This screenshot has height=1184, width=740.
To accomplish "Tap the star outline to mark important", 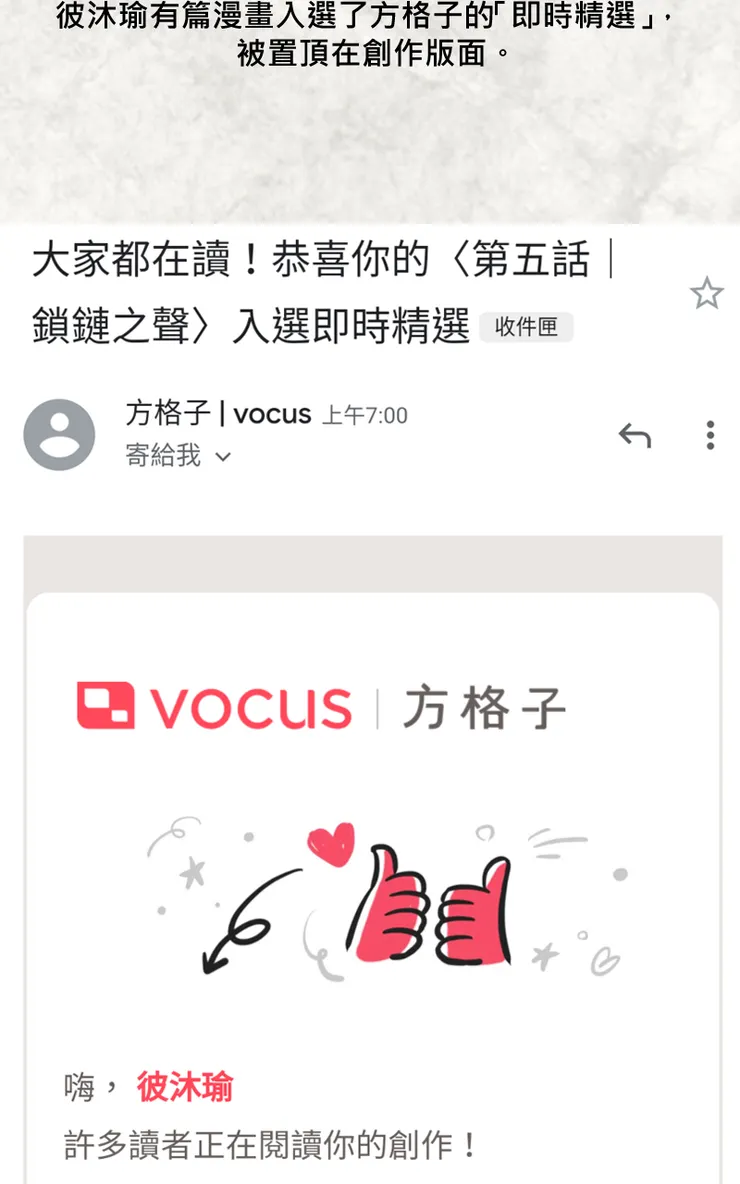I will (707, 291).
